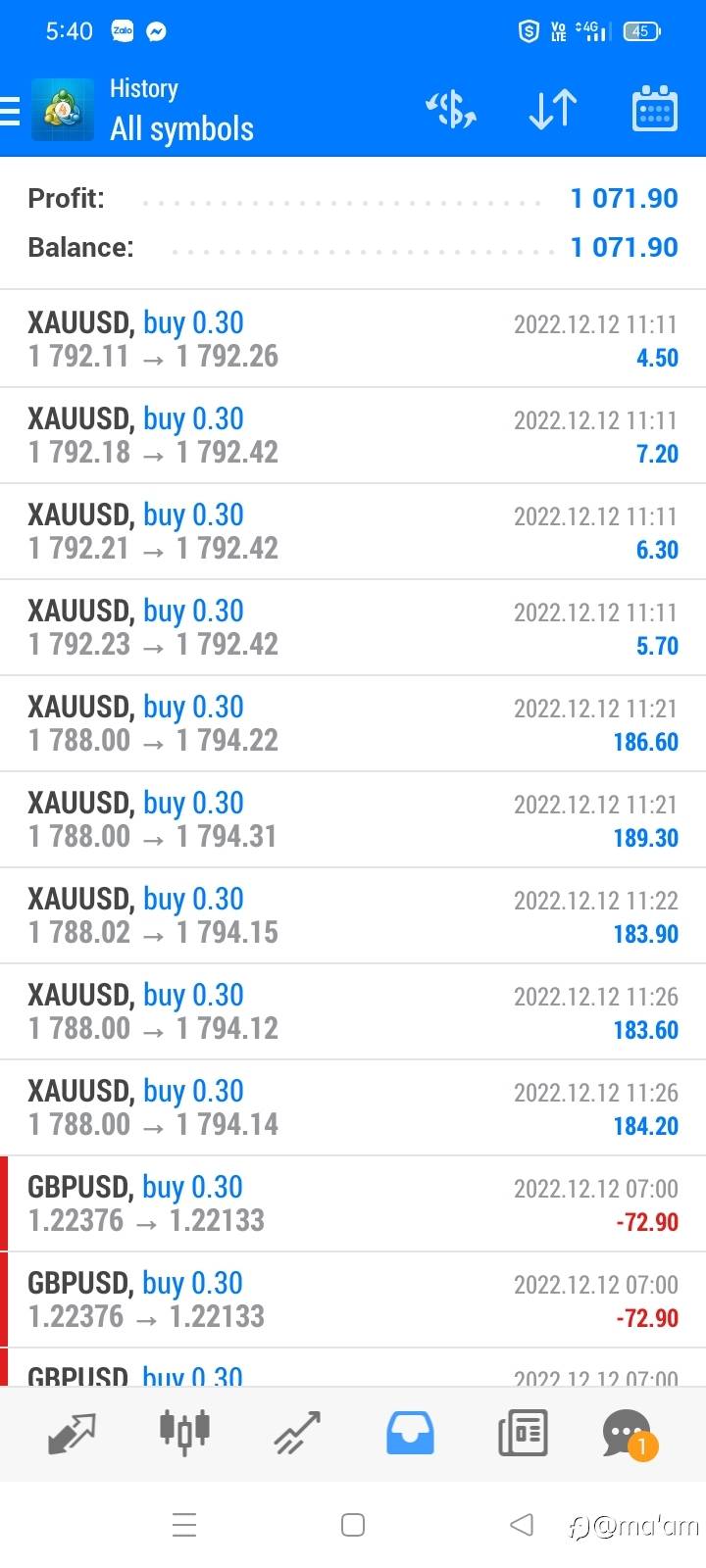Tap the system back button
706x1568 pixels.
(522, 1524)
